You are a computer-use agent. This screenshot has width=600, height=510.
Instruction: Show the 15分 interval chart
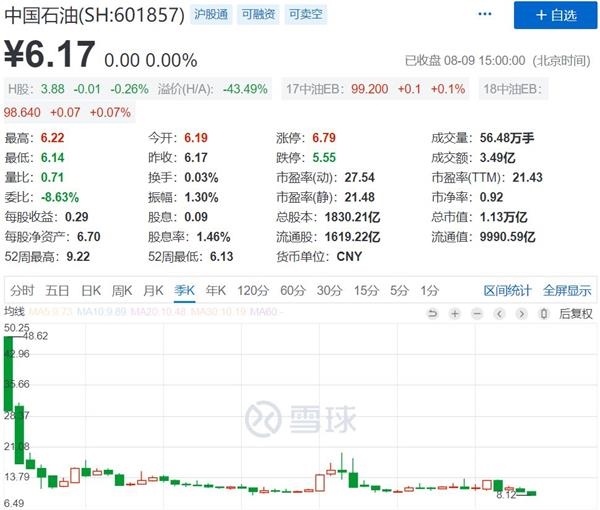(365, 291)
